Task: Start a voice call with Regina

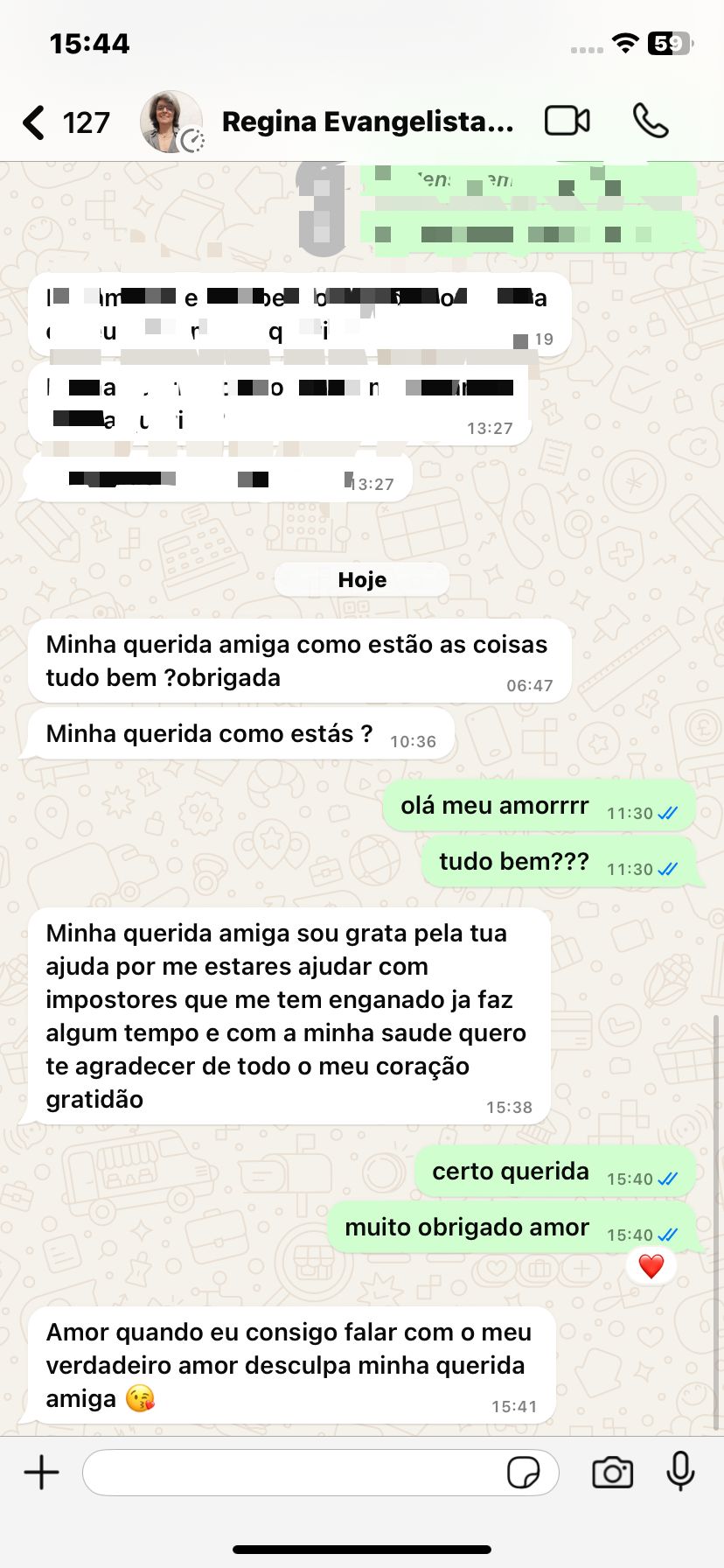Action: tap(651, 121)
